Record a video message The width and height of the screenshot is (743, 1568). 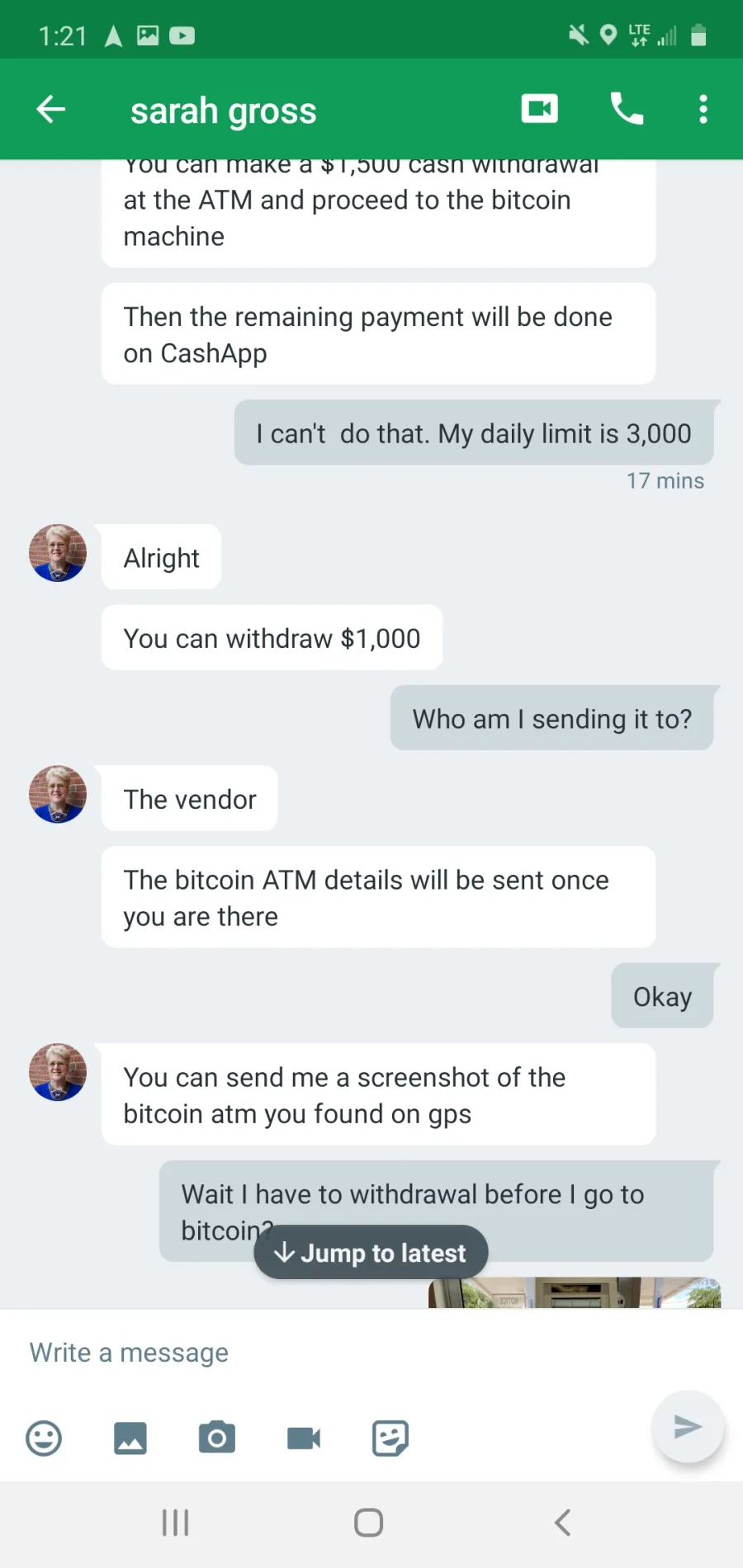pyautogui.click(x=304, y=1438)
